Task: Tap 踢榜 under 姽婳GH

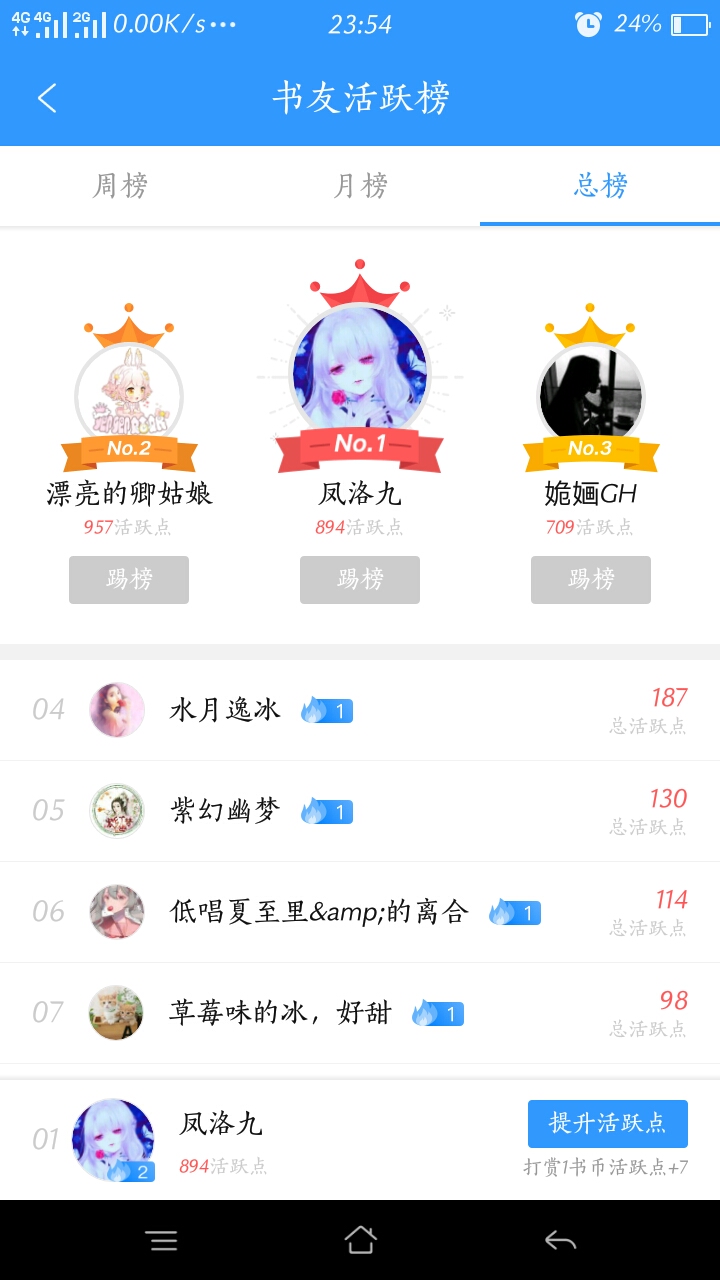Action: pyautogui.click(x=591, y=580)
